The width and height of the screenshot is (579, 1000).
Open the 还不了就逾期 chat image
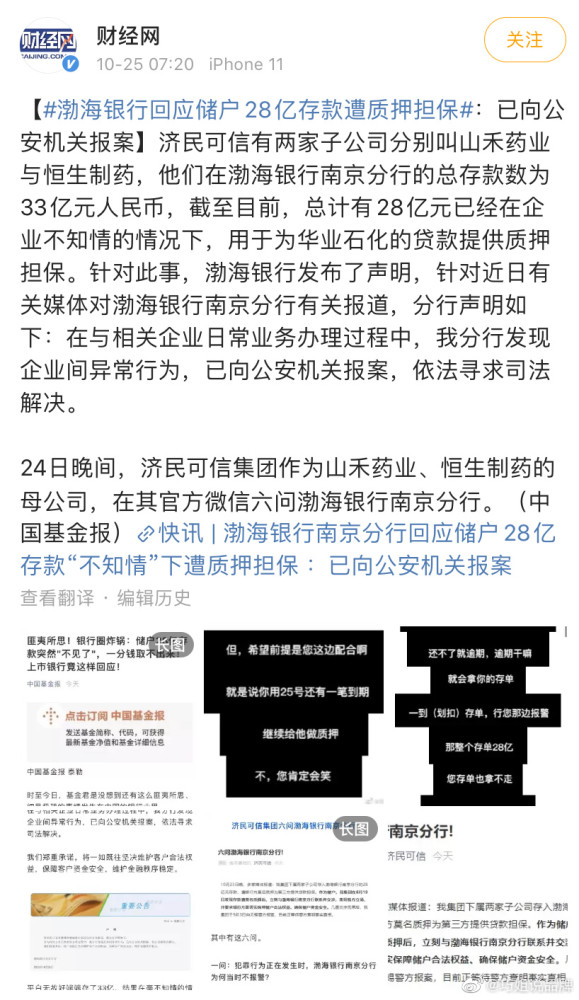tap(478, 714)
